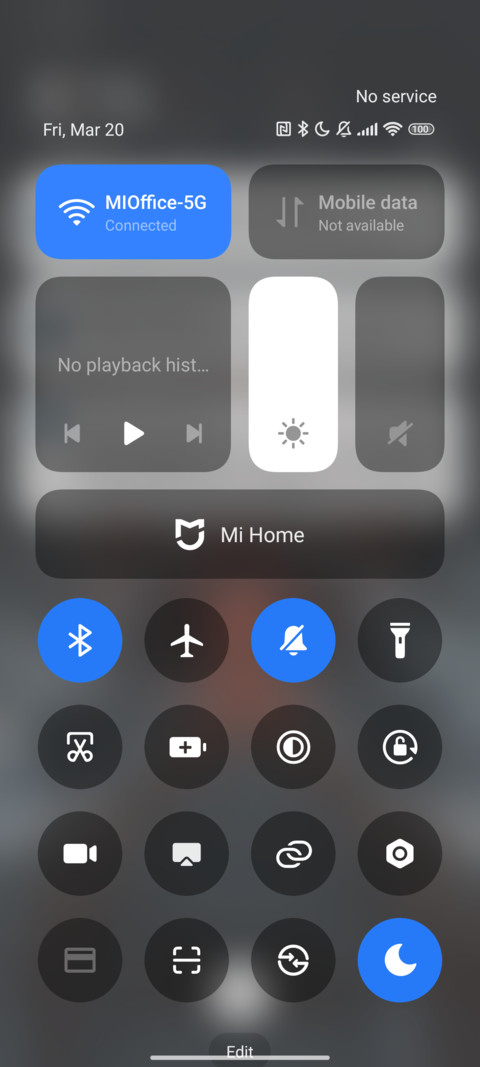Turn off Bluetooth
Screen dimensions: 480x1067
[x=80, y=640]
